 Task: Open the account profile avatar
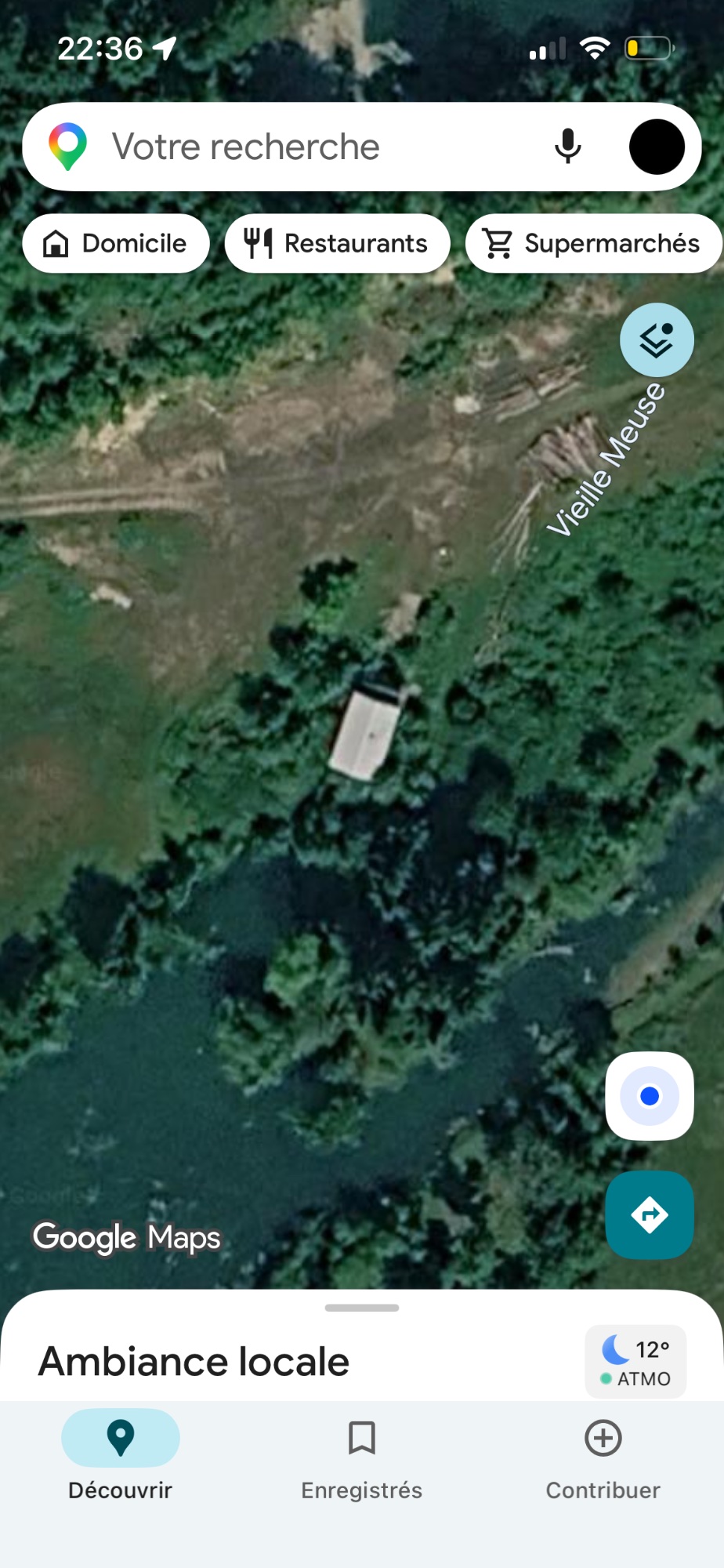(657, 147)
